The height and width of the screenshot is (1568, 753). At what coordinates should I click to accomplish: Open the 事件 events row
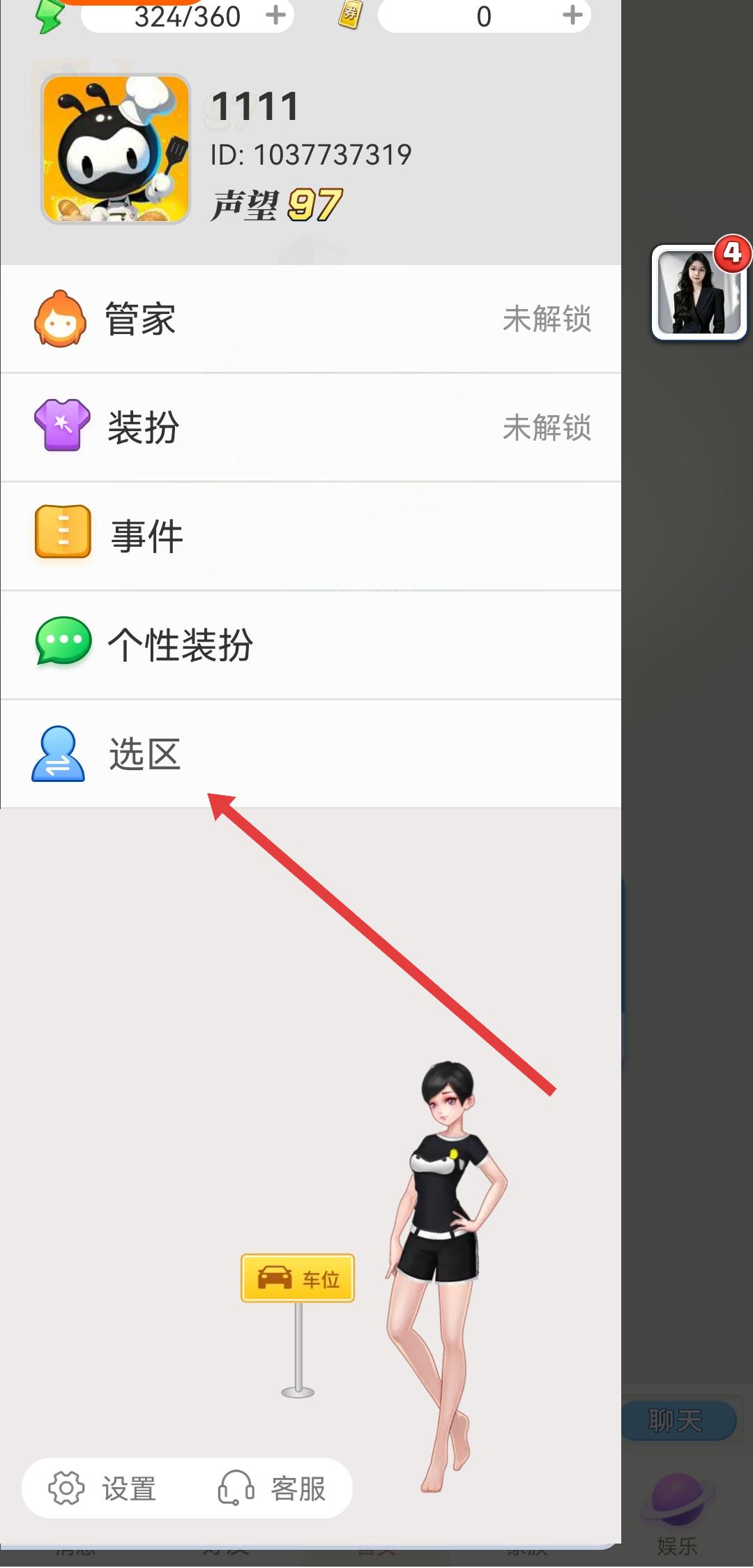coord(310,536)
